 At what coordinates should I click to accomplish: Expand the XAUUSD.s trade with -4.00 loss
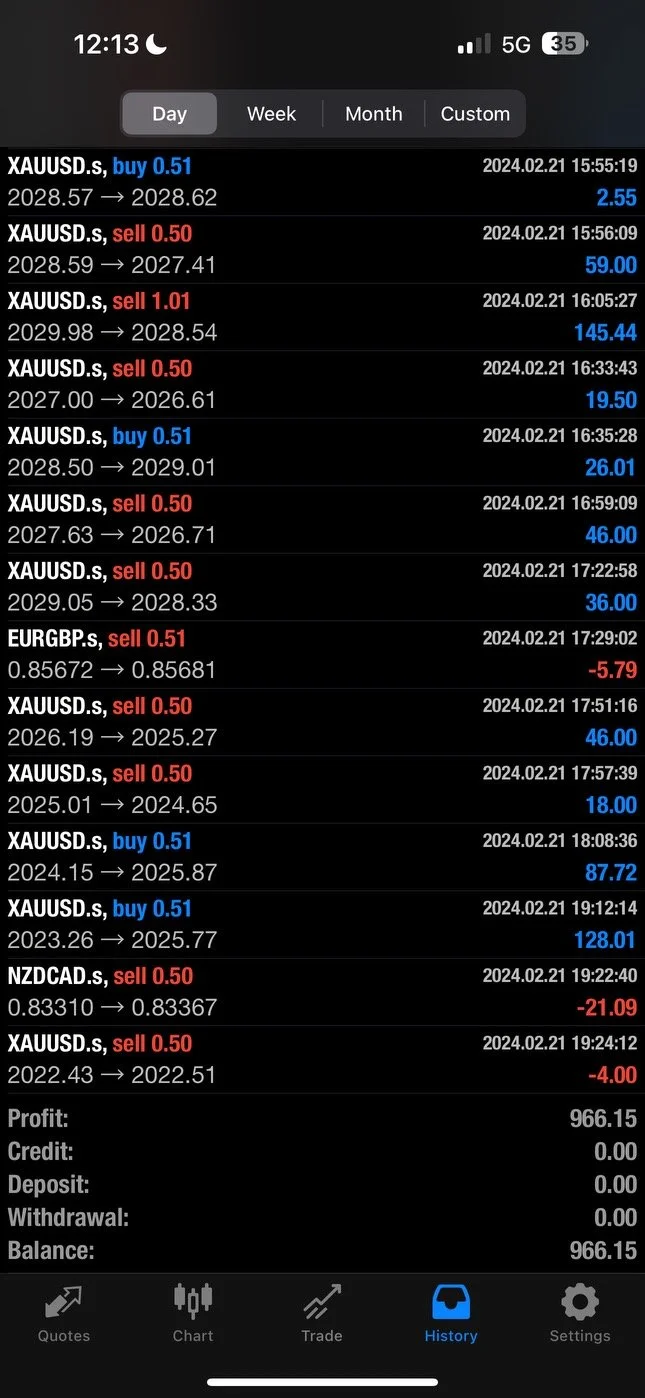tap(322, 1059)
